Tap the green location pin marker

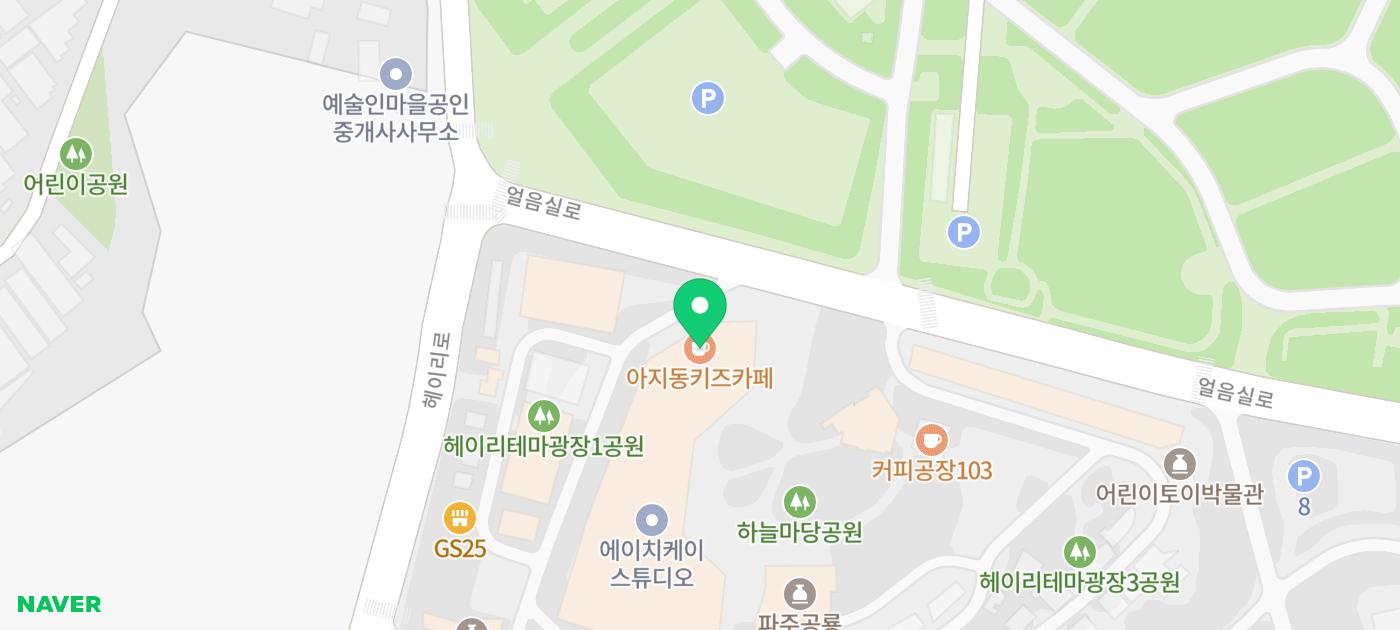coord(700,308)
